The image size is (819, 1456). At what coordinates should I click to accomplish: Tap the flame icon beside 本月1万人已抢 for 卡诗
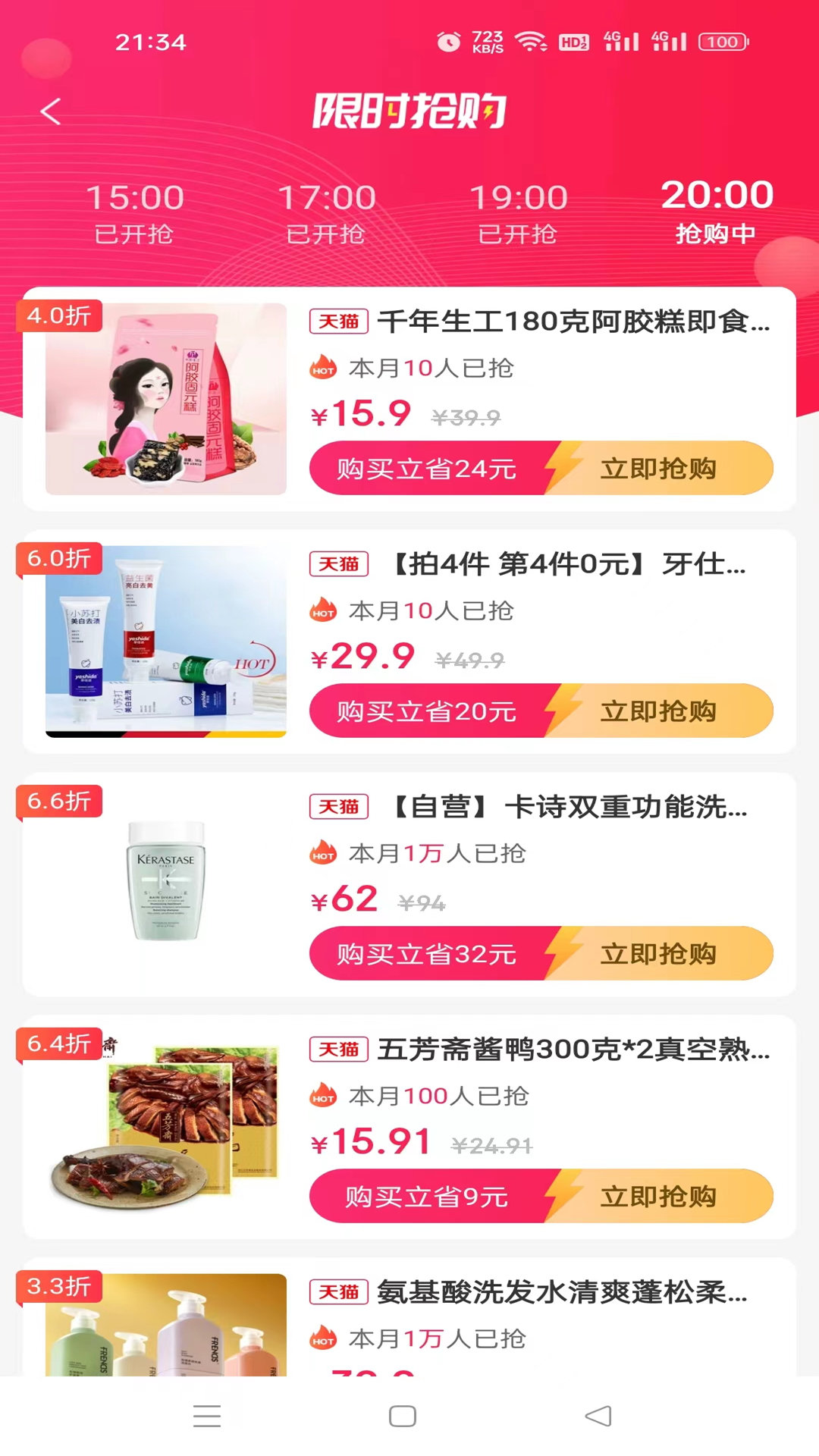click(322, 853)
